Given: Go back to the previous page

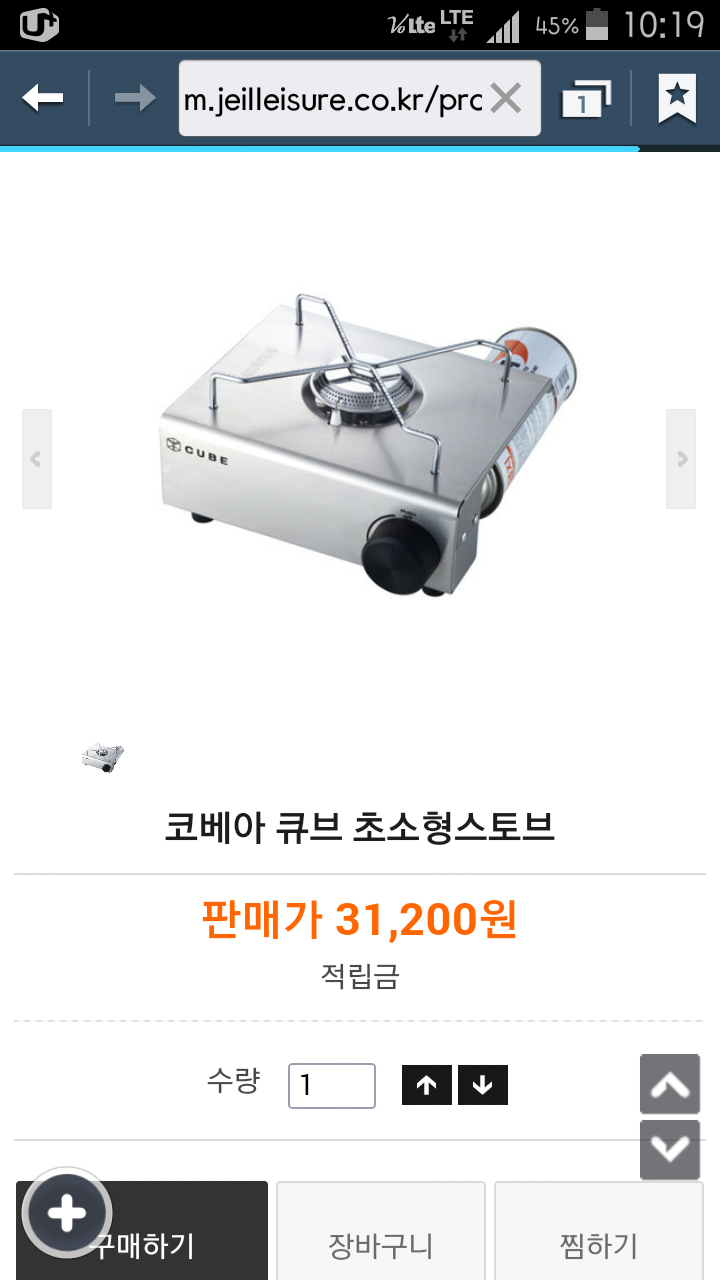Looking at the screenshot, I should coord(43,98).
